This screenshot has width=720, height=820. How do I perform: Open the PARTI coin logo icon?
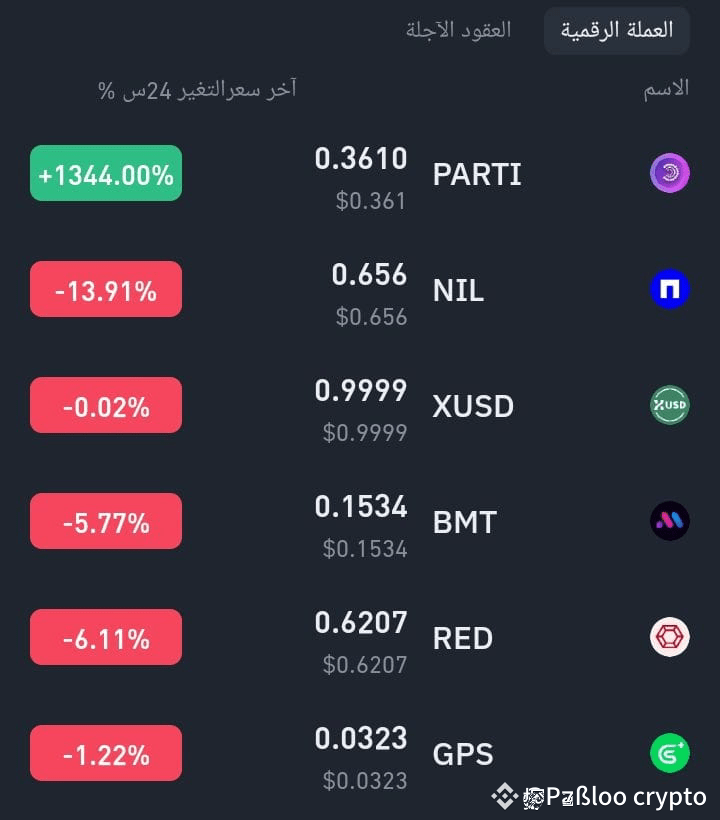(x=669, y=172)
